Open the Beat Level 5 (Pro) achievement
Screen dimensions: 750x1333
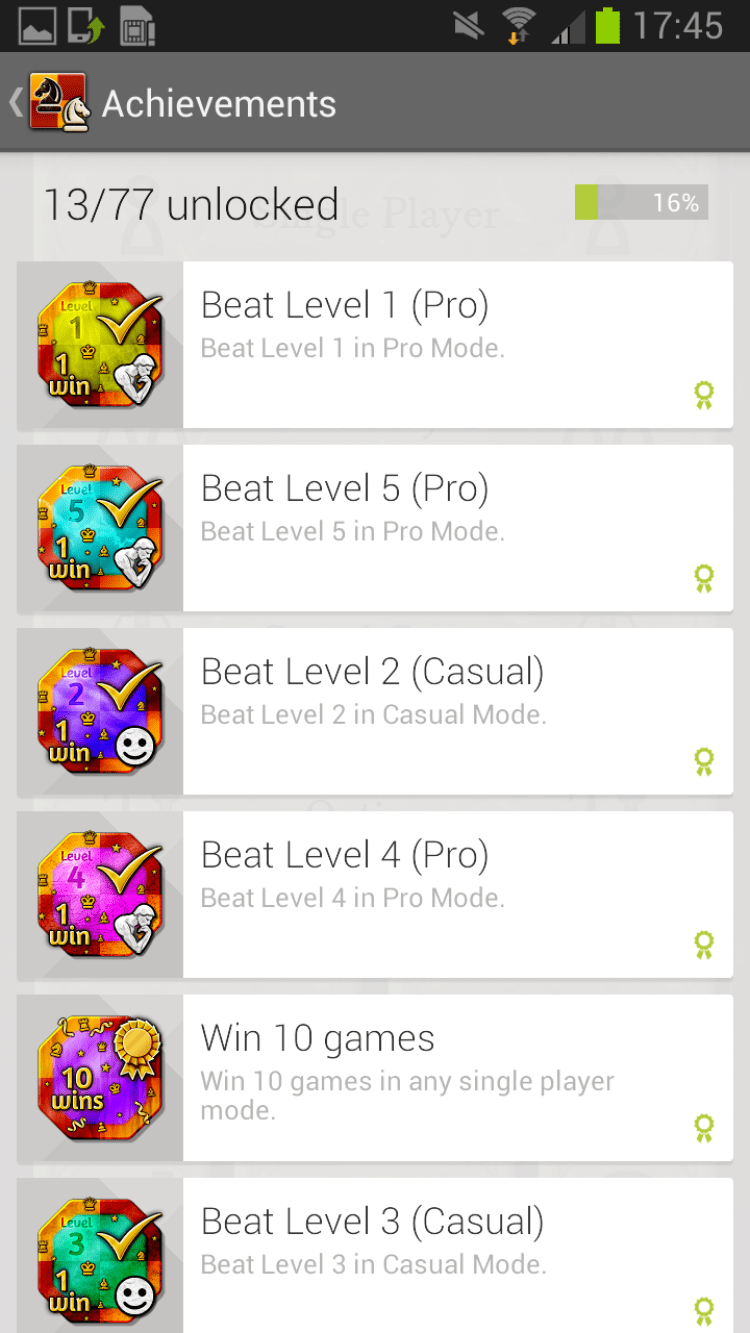click(x=375, y=528)
